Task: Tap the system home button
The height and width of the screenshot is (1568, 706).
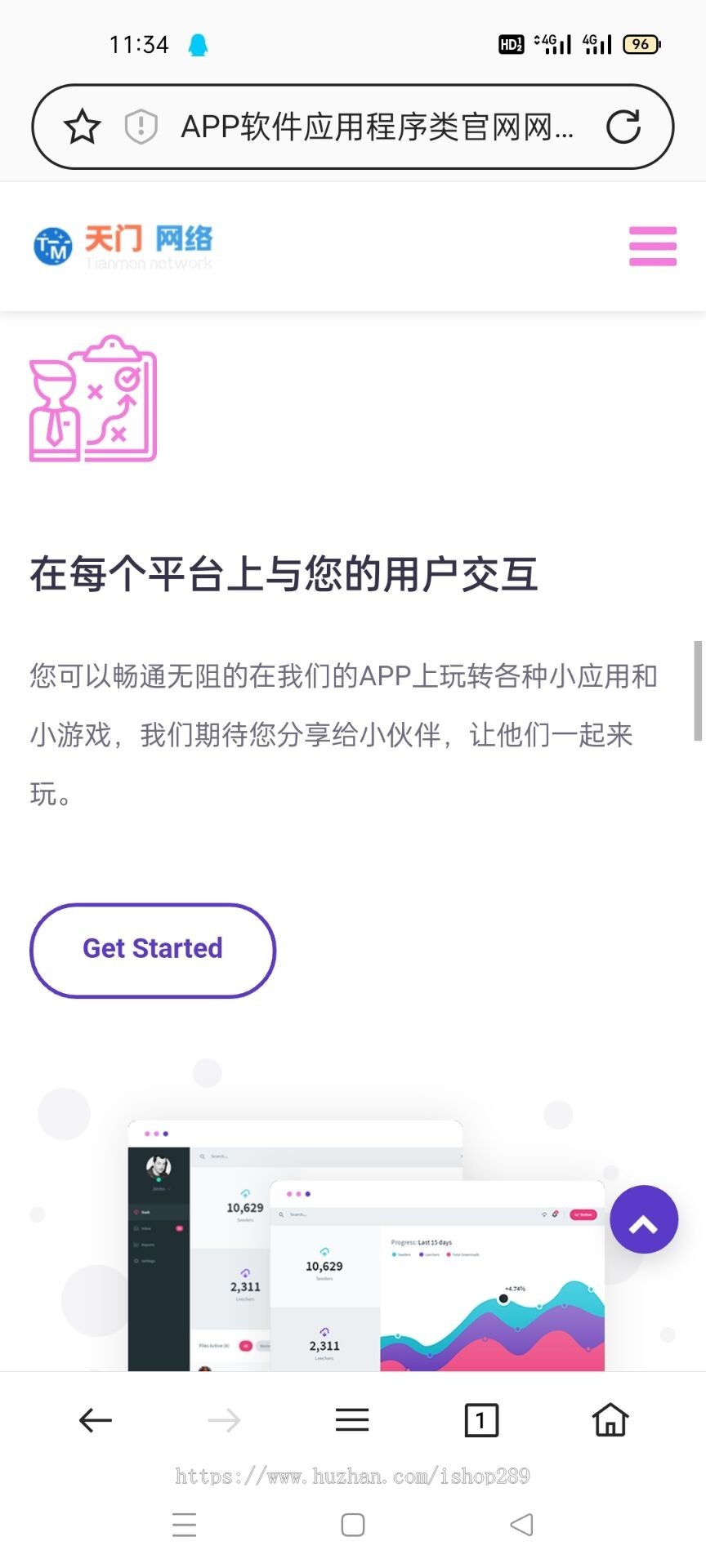Action: [353, 1525]
